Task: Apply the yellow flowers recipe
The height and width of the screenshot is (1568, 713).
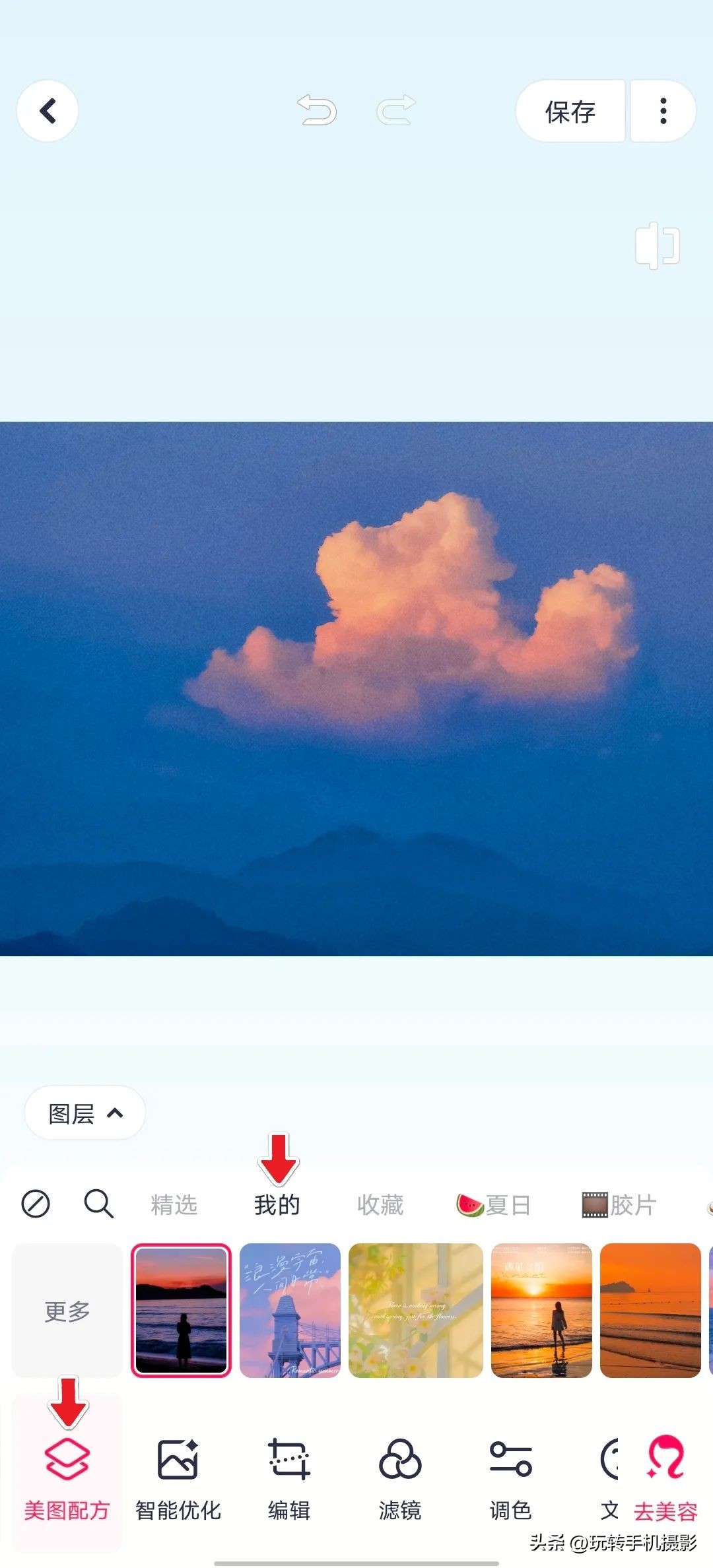Action: click(416, 1311)
